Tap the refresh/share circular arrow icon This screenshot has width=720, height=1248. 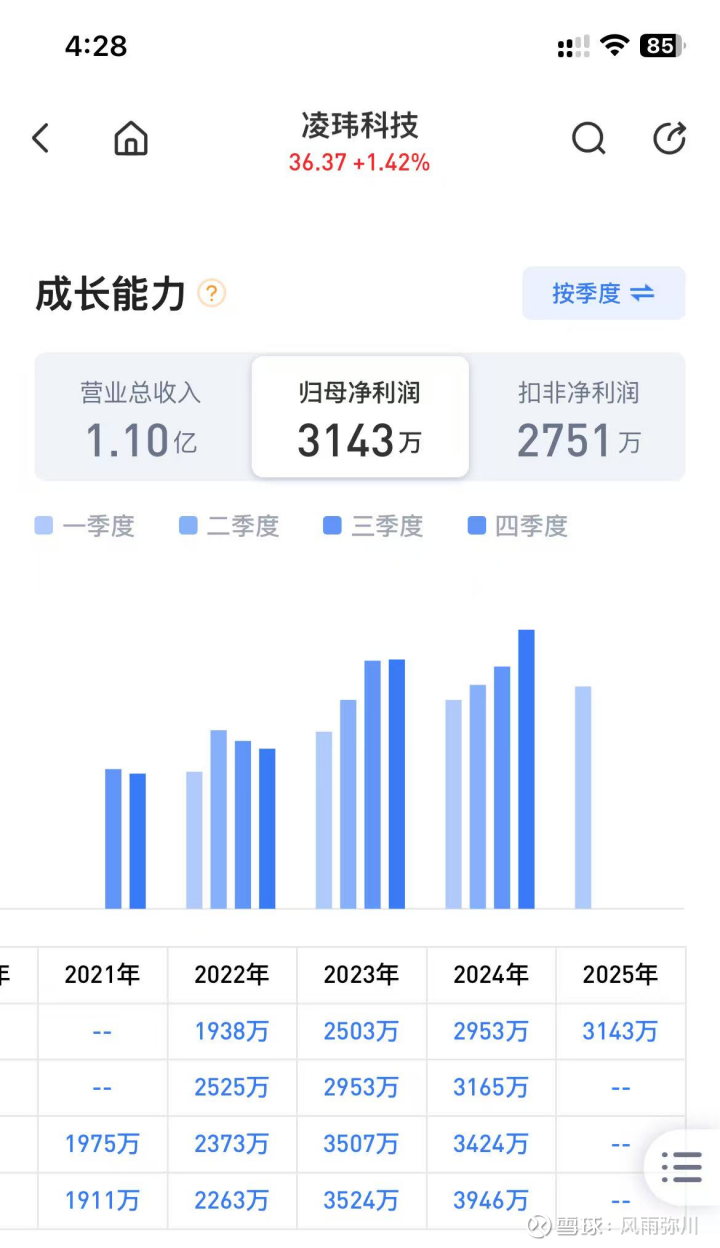click(669, 138)
